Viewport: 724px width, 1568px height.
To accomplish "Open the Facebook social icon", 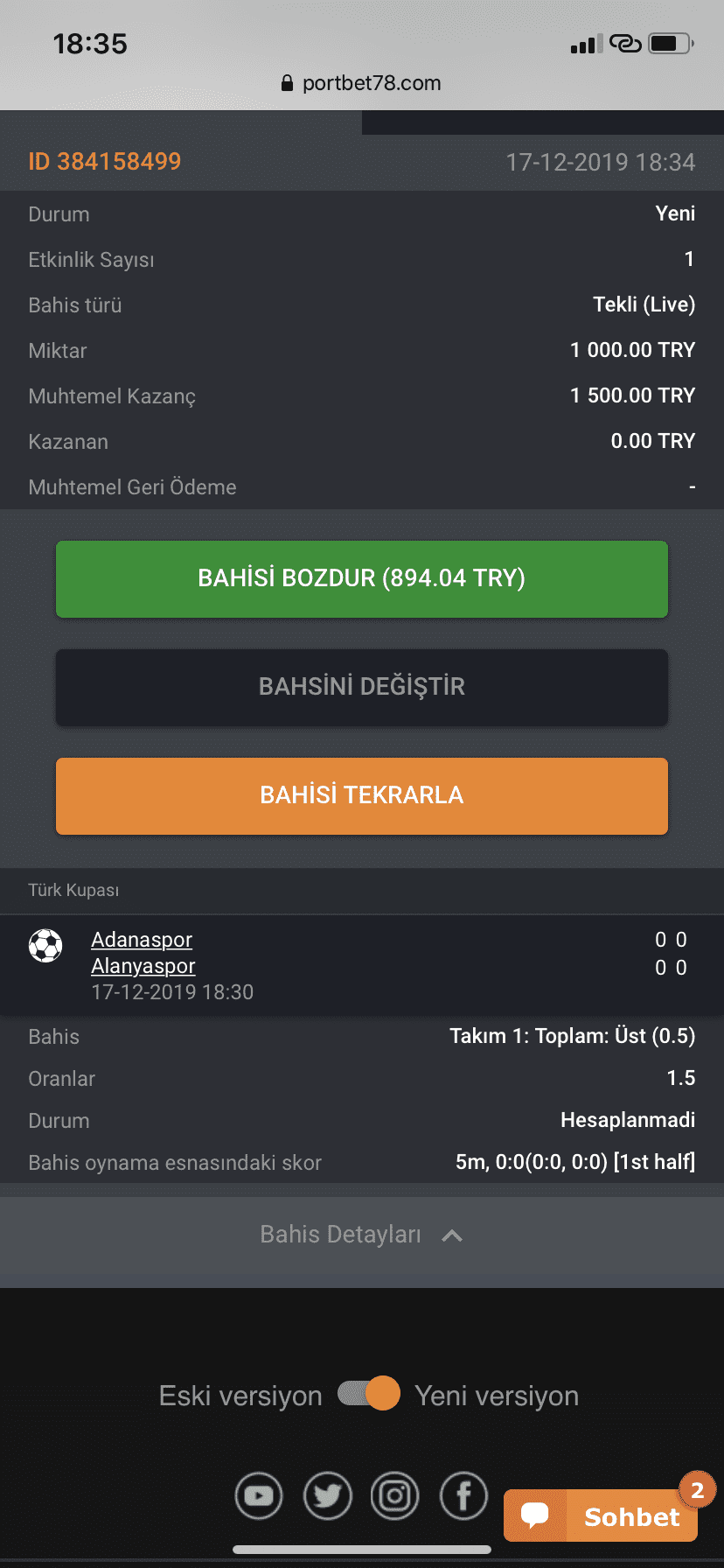I will pyautogui.click(x=463, y=1496).
